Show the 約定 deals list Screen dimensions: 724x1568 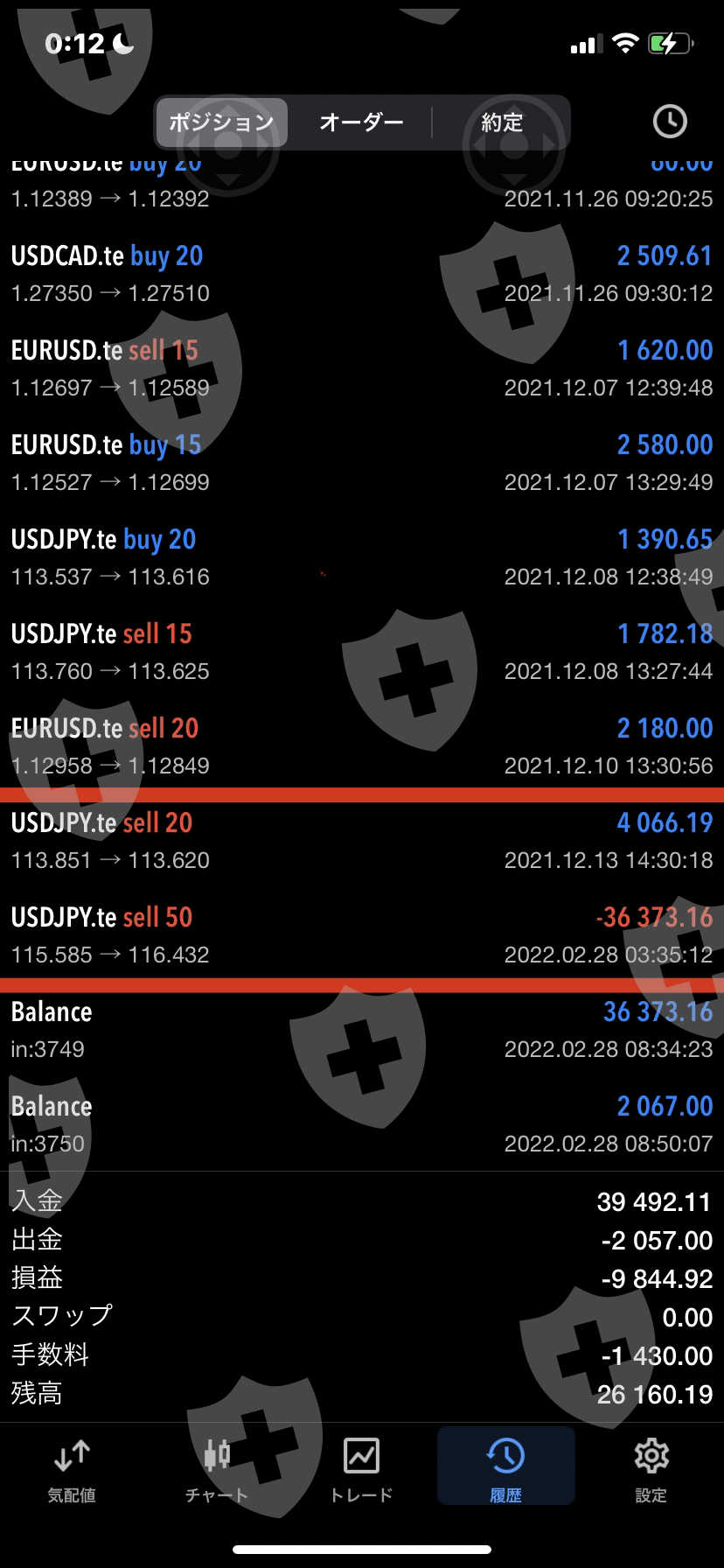point(502,122)
